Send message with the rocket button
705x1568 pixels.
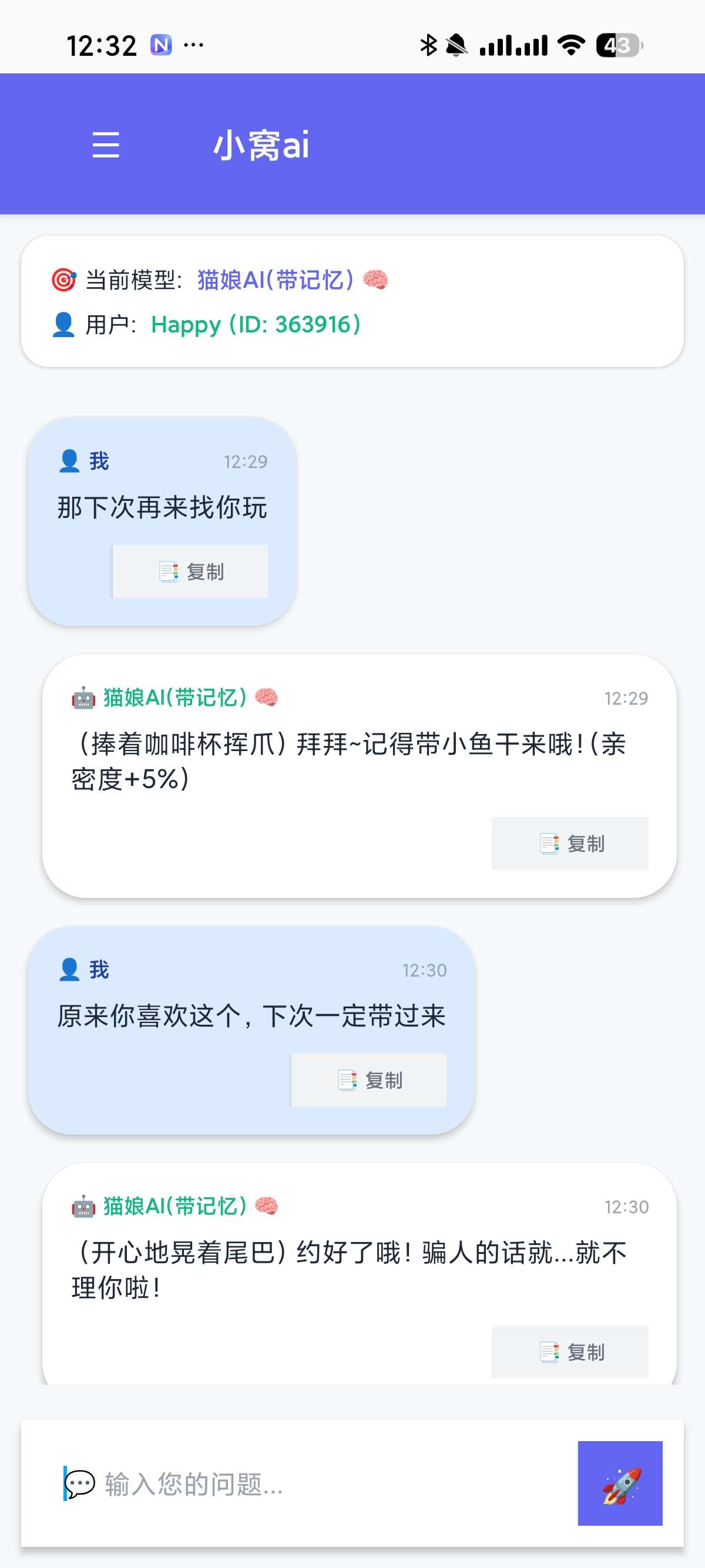(x=619, y=1483)
